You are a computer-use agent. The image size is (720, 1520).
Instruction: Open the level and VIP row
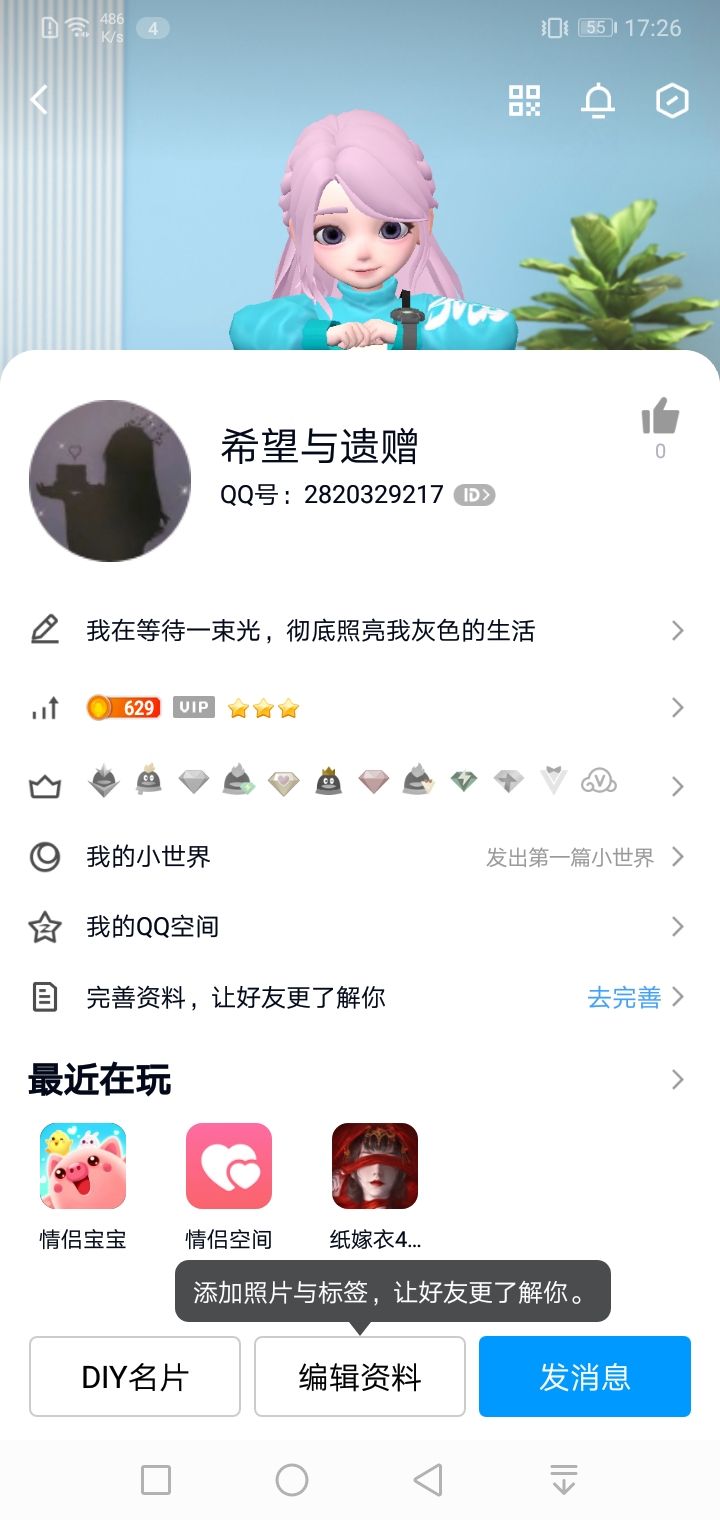(x=360, y=708)
